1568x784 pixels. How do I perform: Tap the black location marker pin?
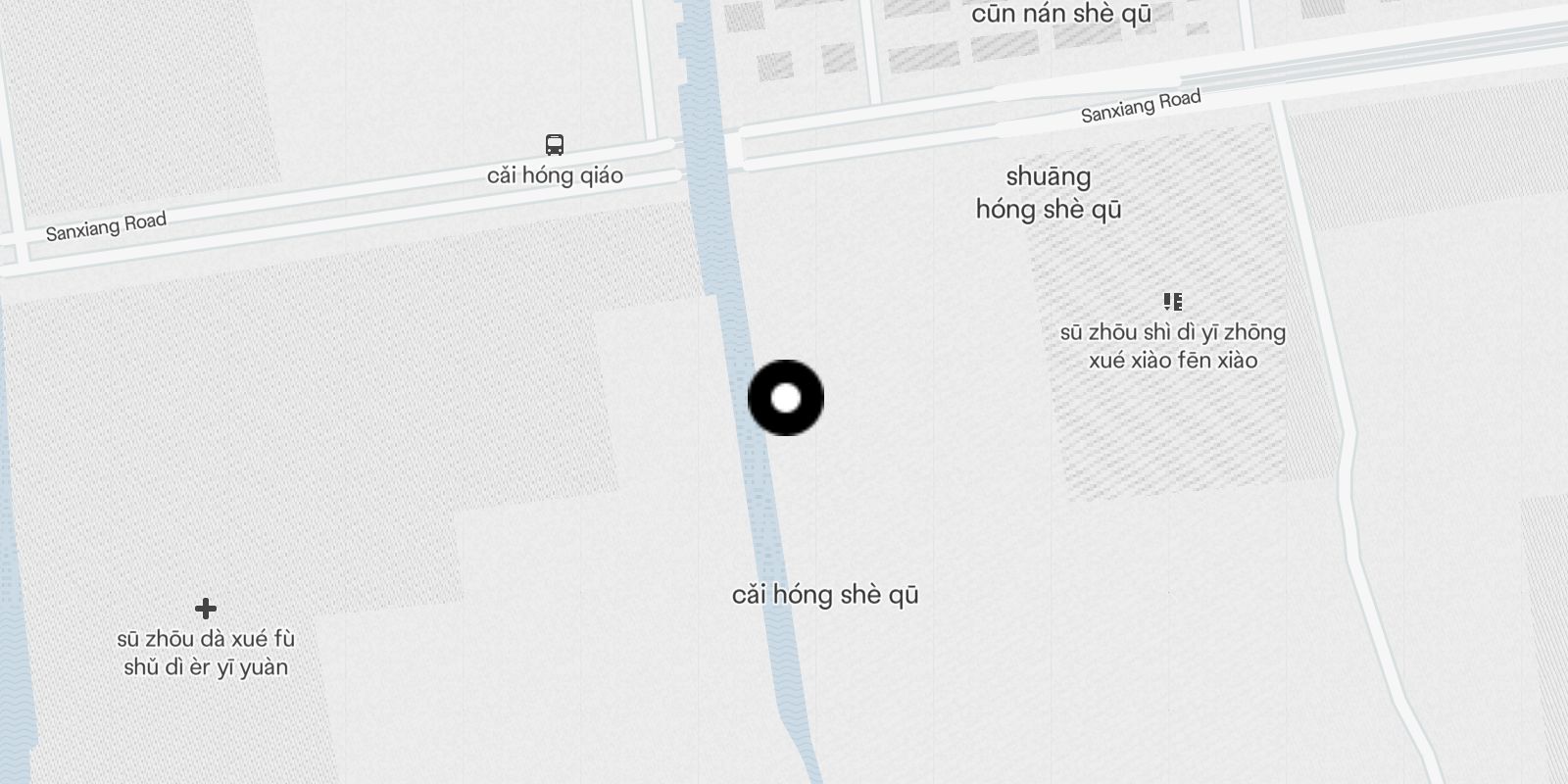point(785,398)
